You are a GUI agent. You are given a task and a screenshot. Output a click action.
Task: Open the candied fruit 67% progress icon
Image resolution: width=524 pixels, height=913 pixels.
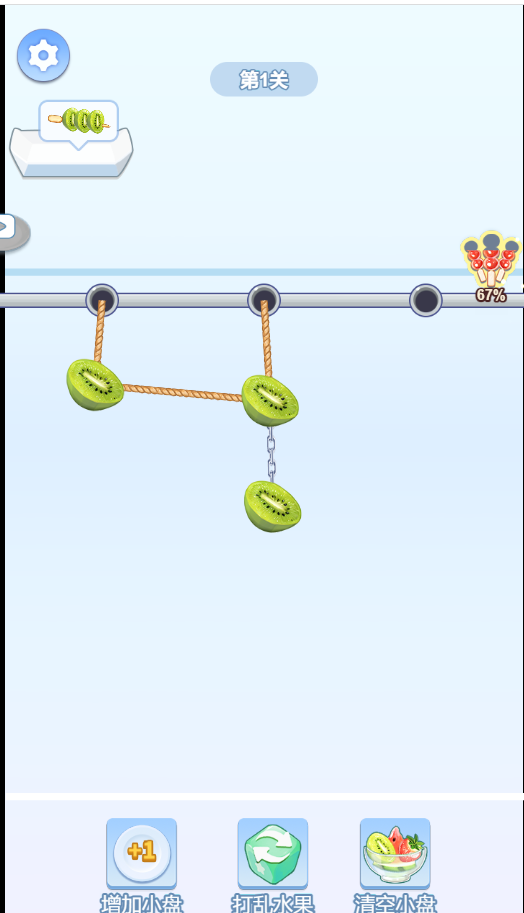(490, 267)
